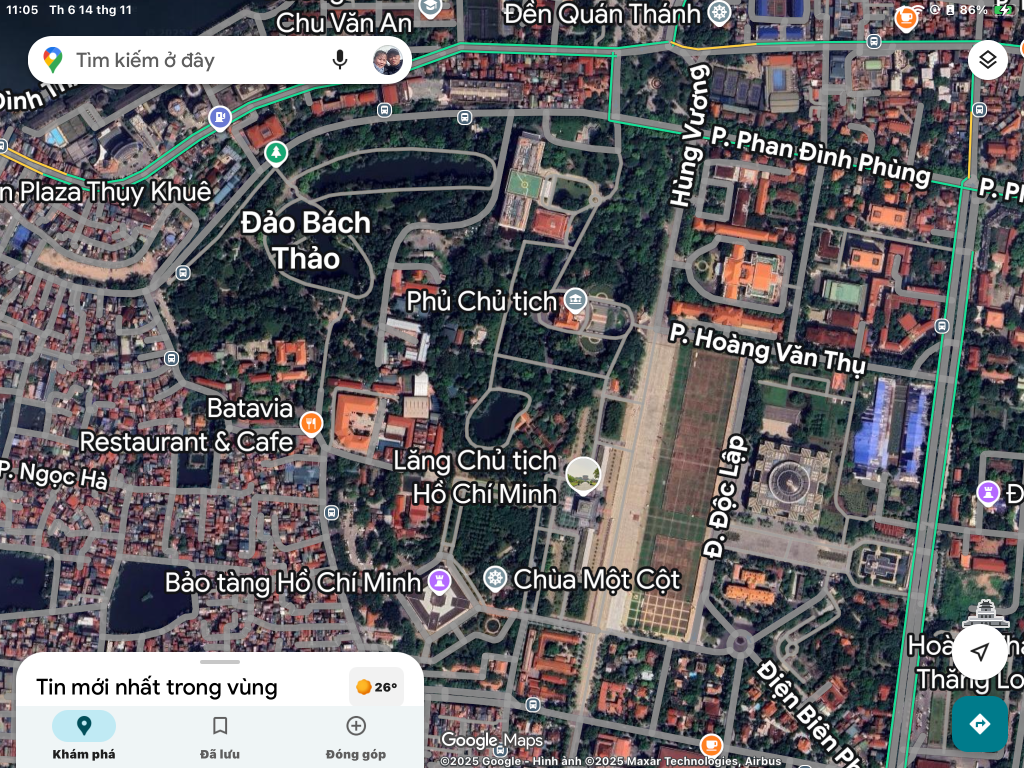Switch to the Đóng góp tab

(356, 736)
